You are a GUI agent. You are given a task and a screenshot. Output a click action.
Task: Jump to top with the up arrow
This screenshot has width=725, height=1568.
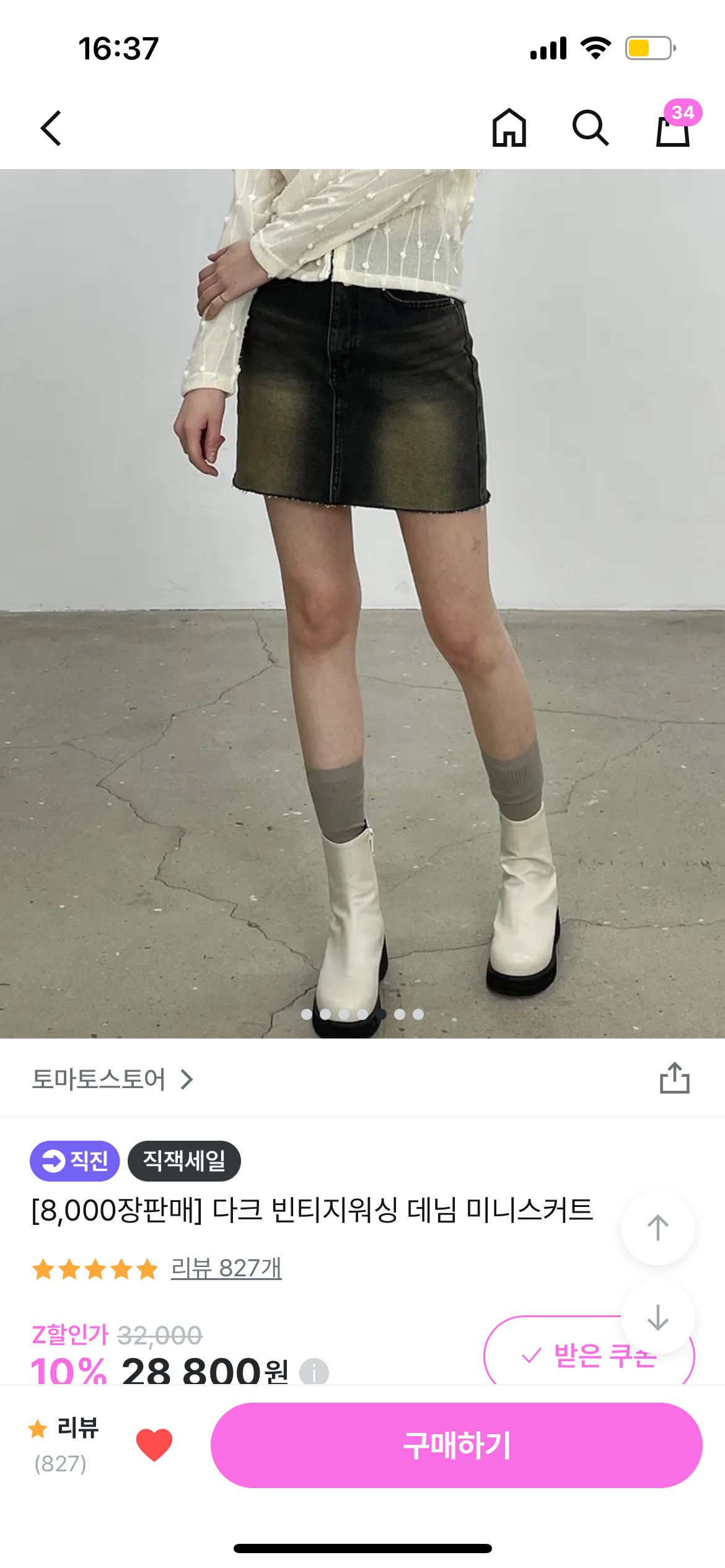click(x=658, y=1227)
